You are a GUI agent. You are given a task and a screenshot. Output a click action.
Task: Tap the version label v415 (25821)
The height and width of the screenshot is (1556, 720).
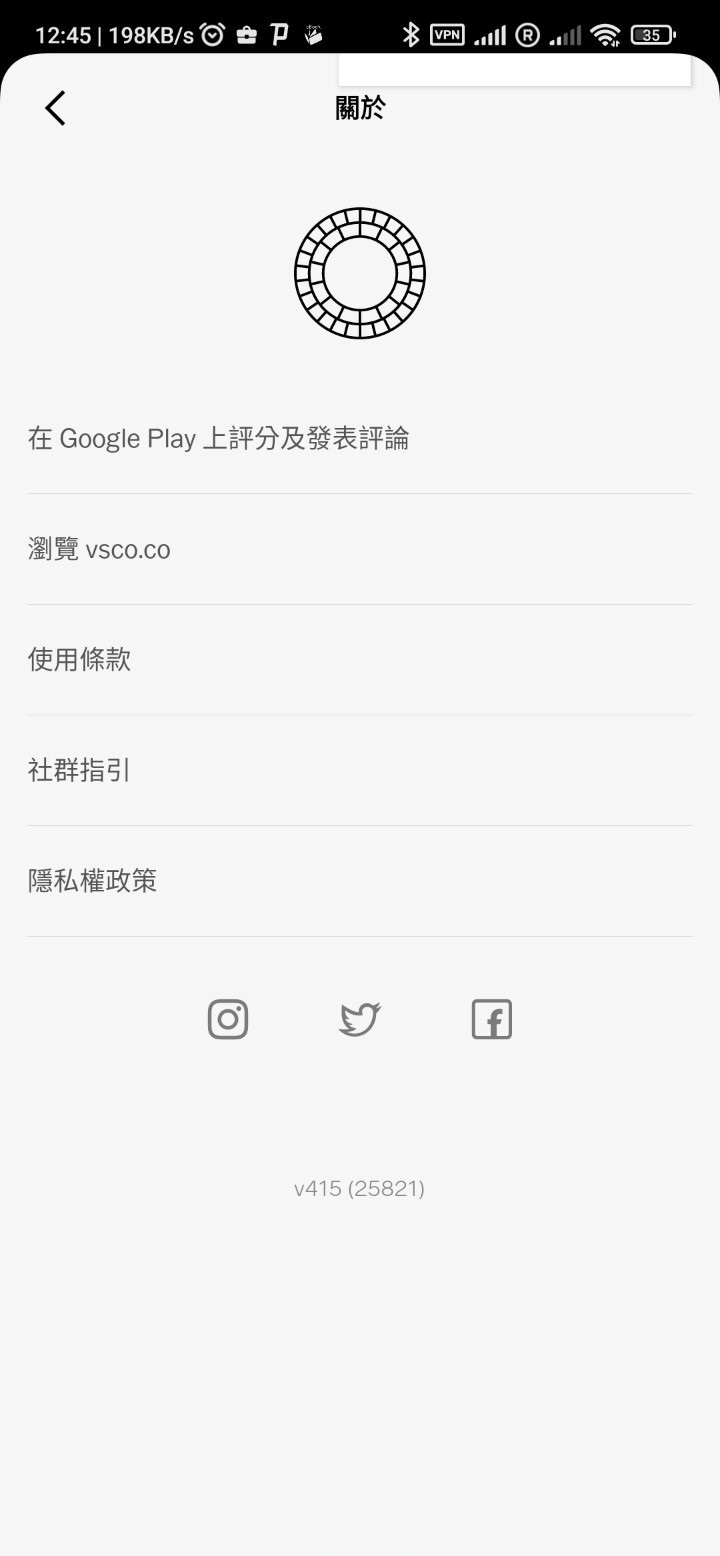tap(360, 1188)
